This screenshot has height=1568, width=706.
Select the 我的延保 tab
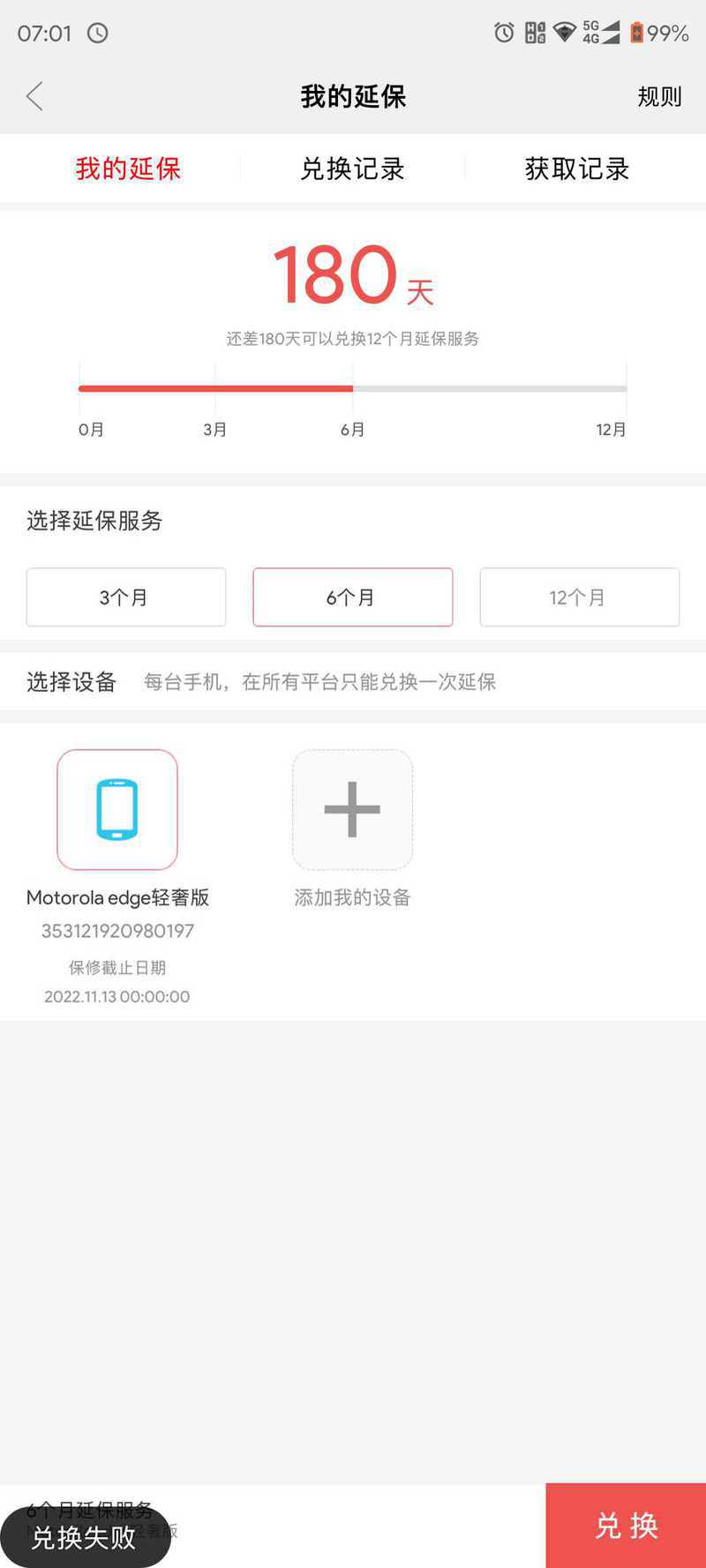tap(128, 169)
